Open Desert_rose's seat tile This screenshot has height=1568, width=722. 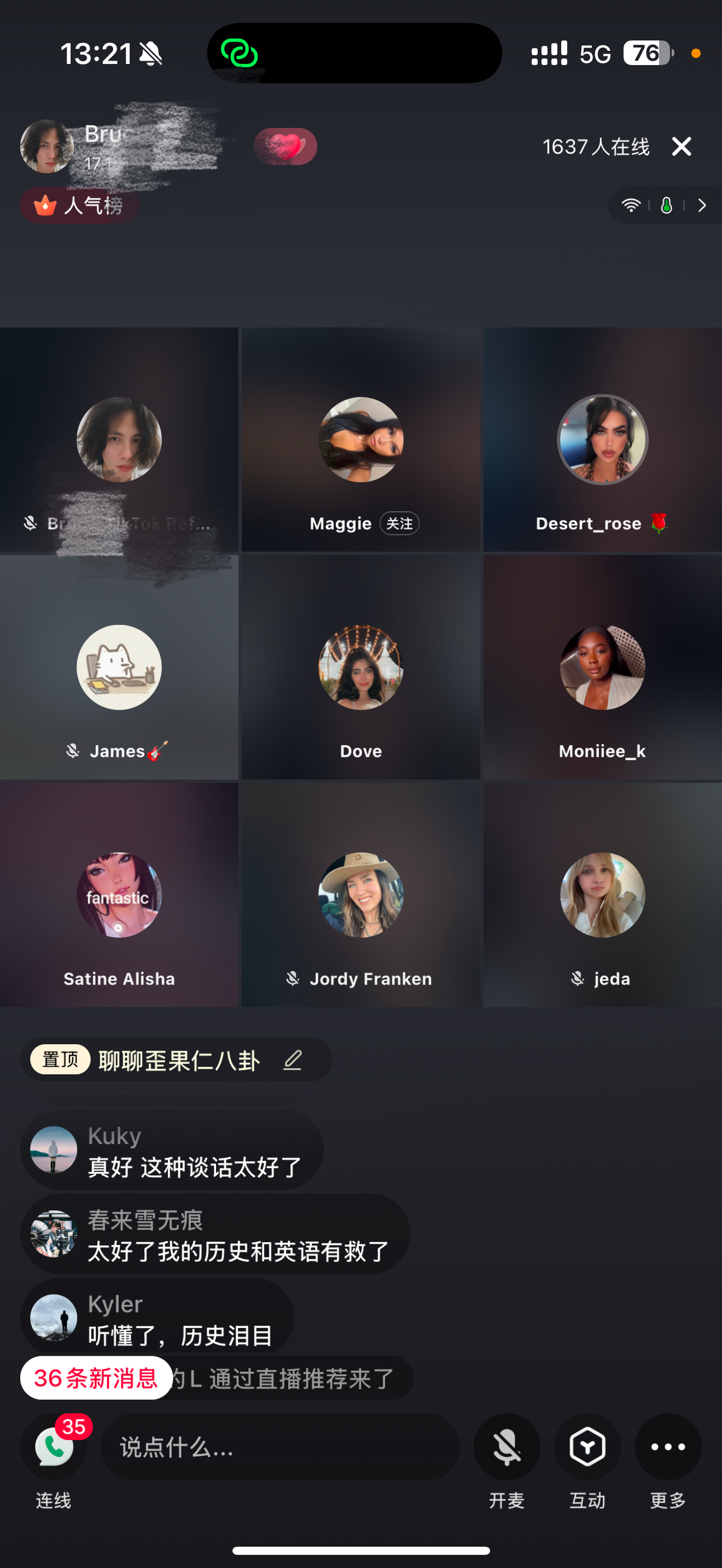tap(602, 440)
